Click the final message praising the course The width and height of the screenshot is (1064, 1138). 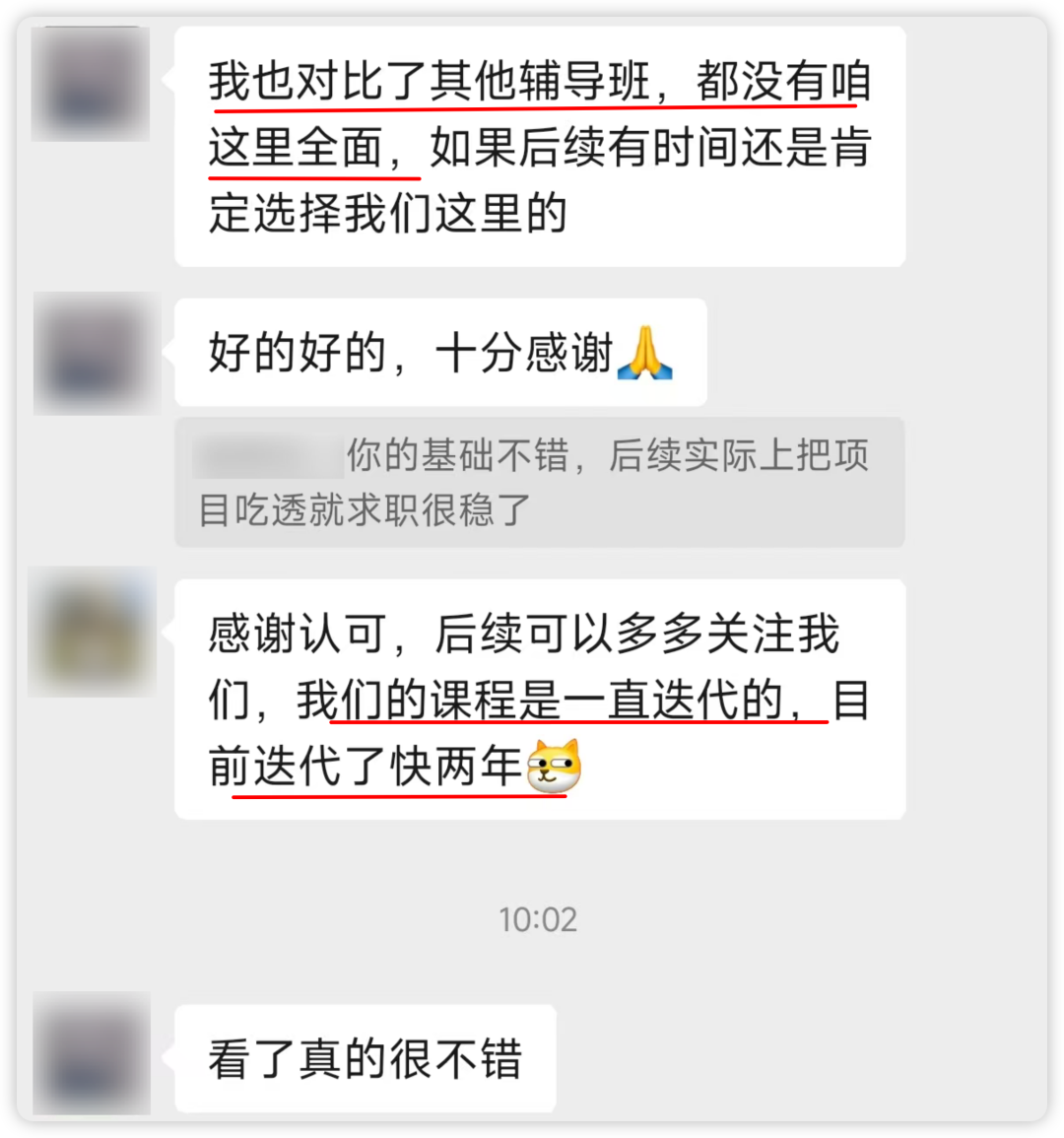pyautogui.click(x=366, y=1056)
